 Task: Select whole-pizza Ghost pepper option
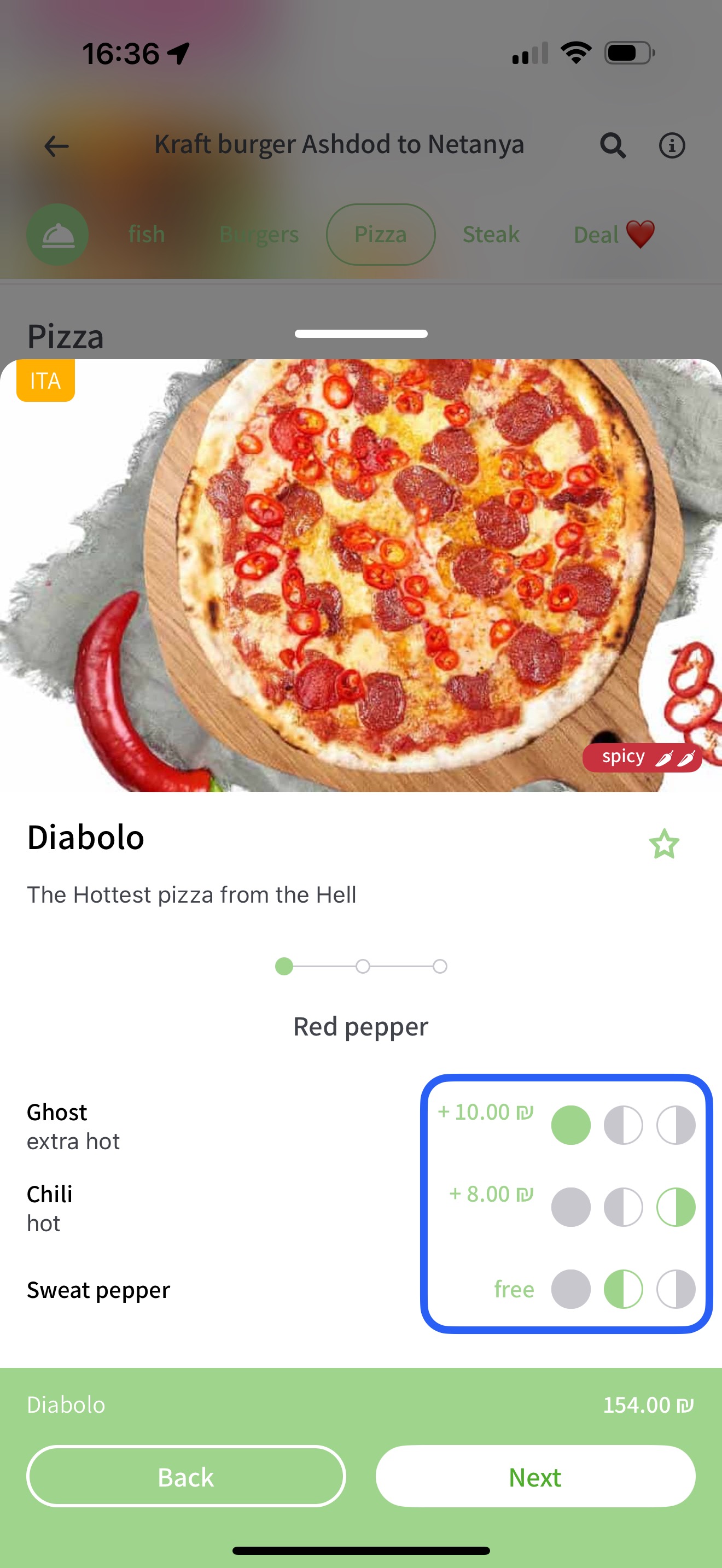(570, 1125)
